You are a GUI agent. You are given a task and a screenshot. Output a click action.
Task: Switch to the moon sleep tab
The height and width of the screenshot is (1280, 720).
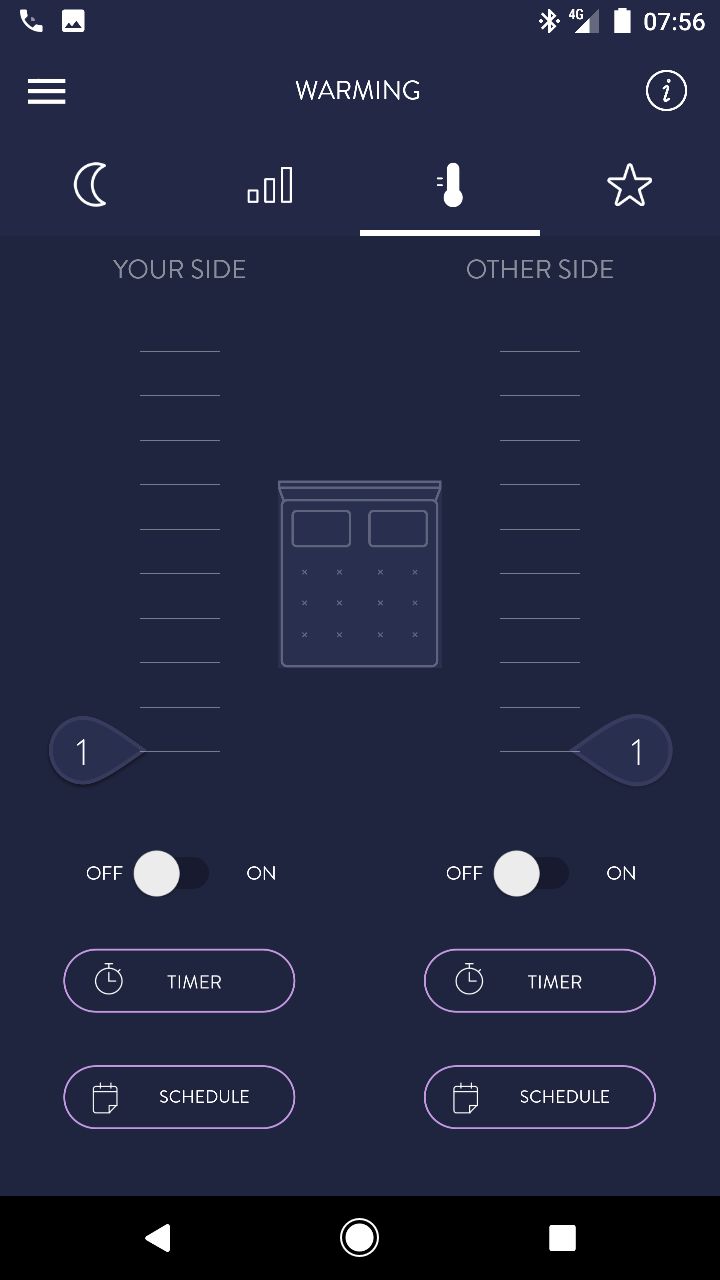(90, 186)
